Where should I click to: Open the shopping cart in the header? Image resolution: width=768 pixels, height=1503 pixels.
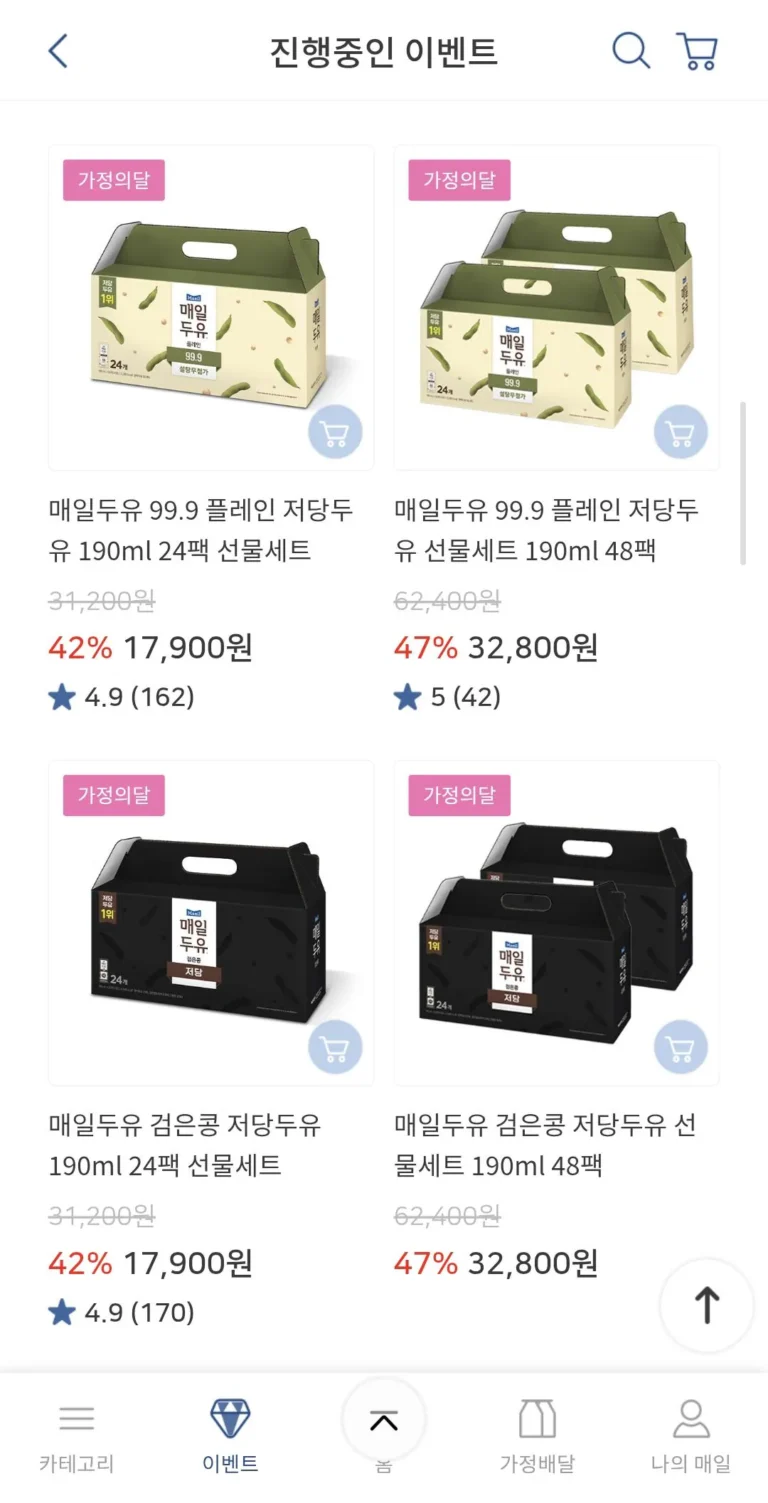(x=697, y=50)
